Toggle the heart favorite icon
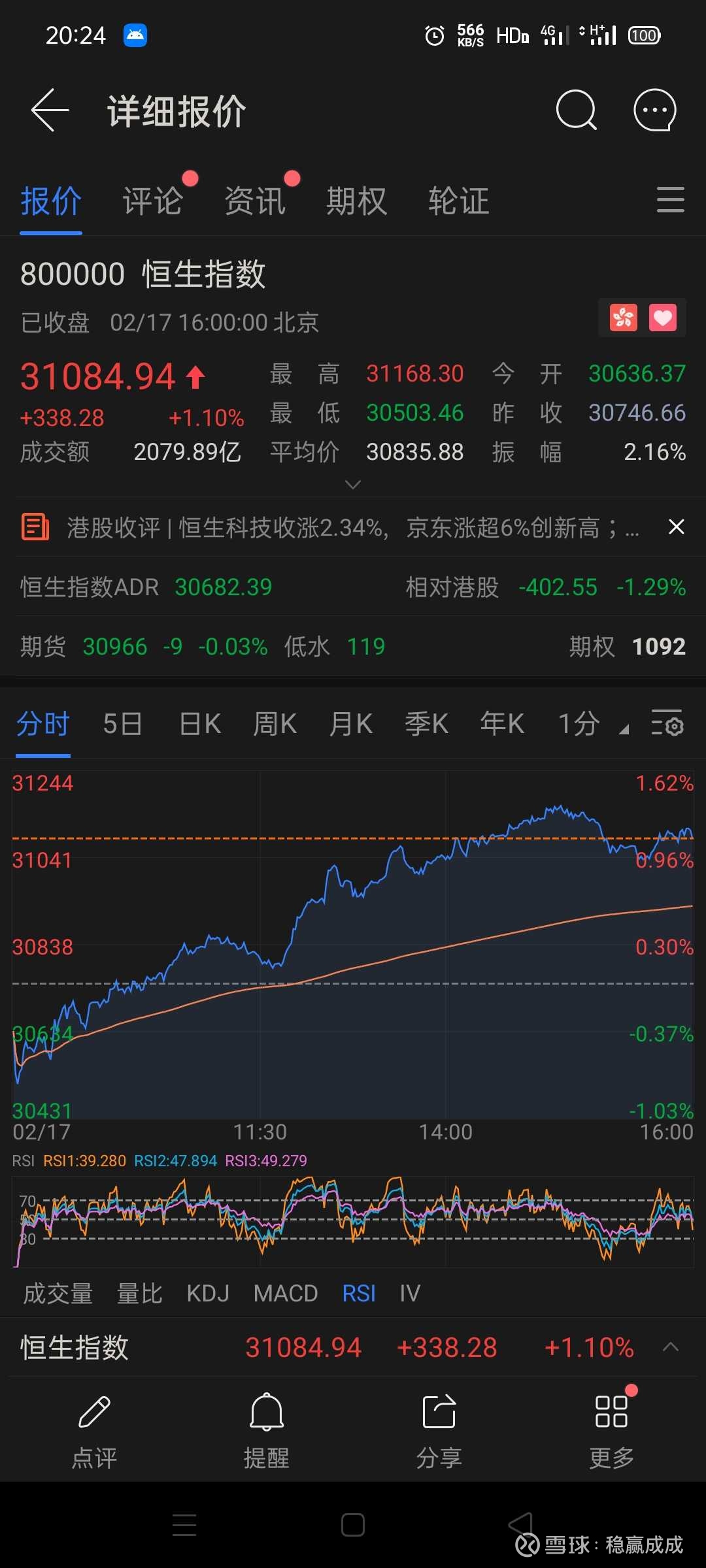Screen dimensions: 706x1568 point(663,318)
